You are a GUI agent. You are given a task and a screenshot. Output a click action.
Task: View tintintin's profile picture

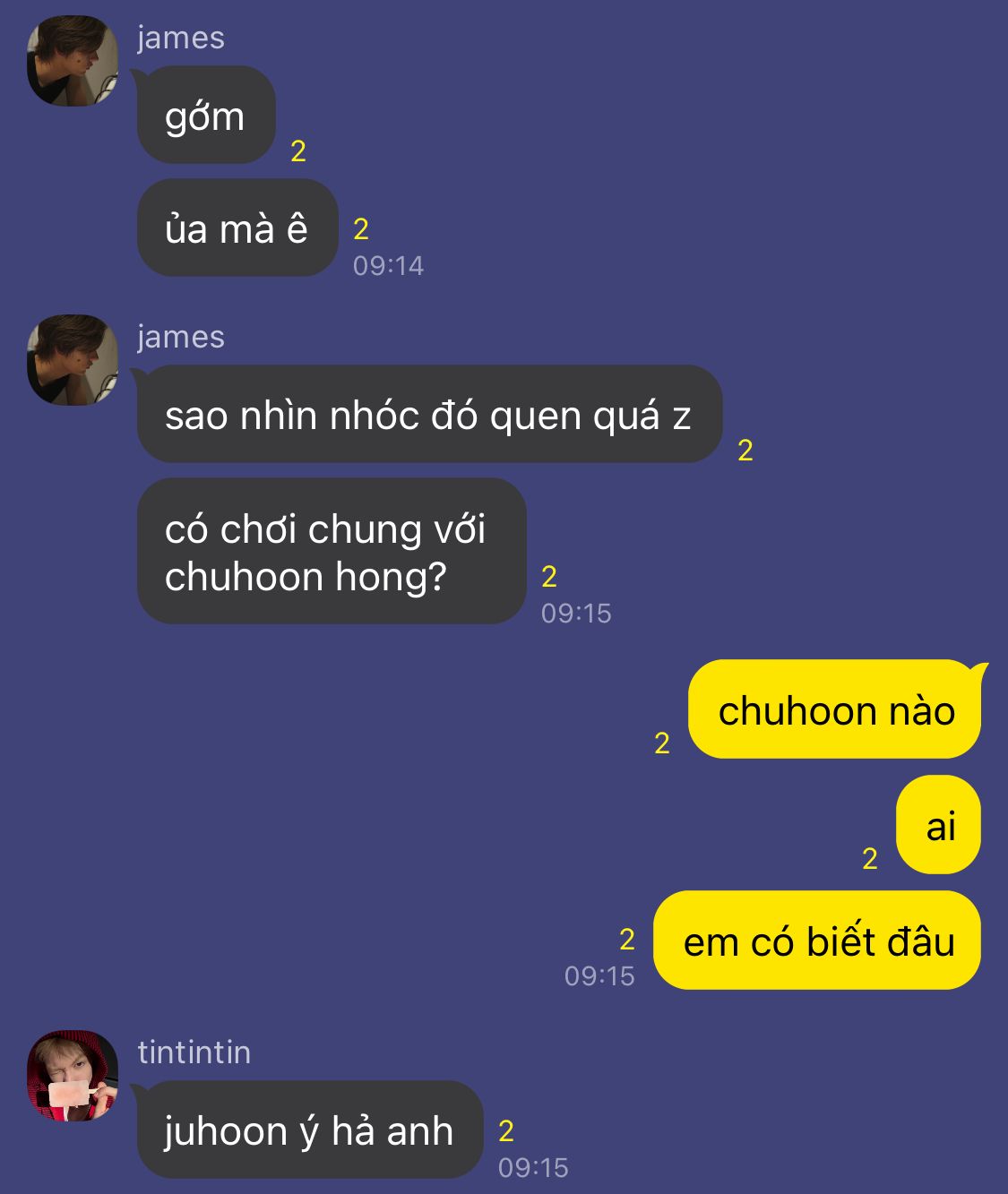pyautogui.click(x=73, y=1075)
